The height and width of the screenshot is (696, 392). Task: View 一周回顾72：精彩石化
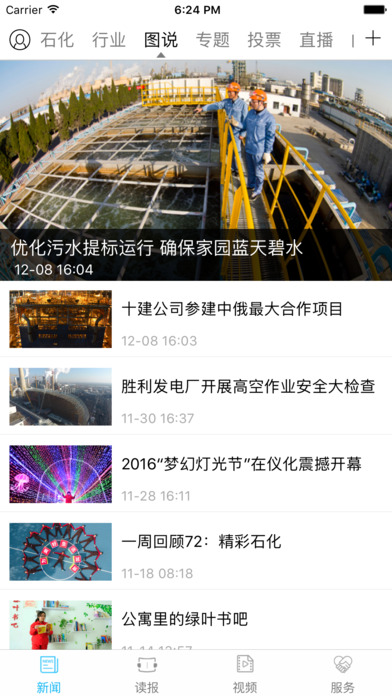pyautogui.click(x=196, y=551)
